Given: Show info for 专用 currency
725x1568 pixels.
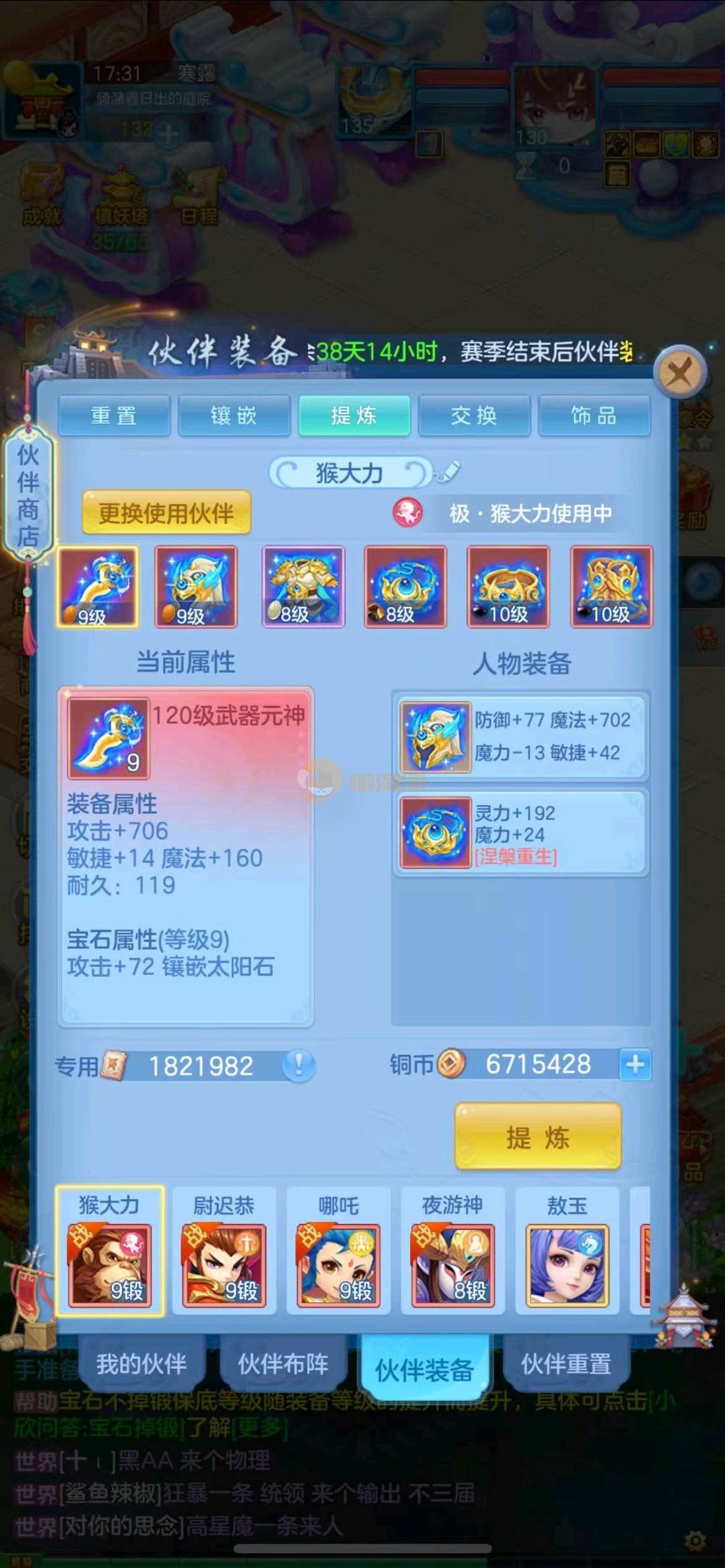Looking at the screenshot, I should click(x=299, y=1065).
